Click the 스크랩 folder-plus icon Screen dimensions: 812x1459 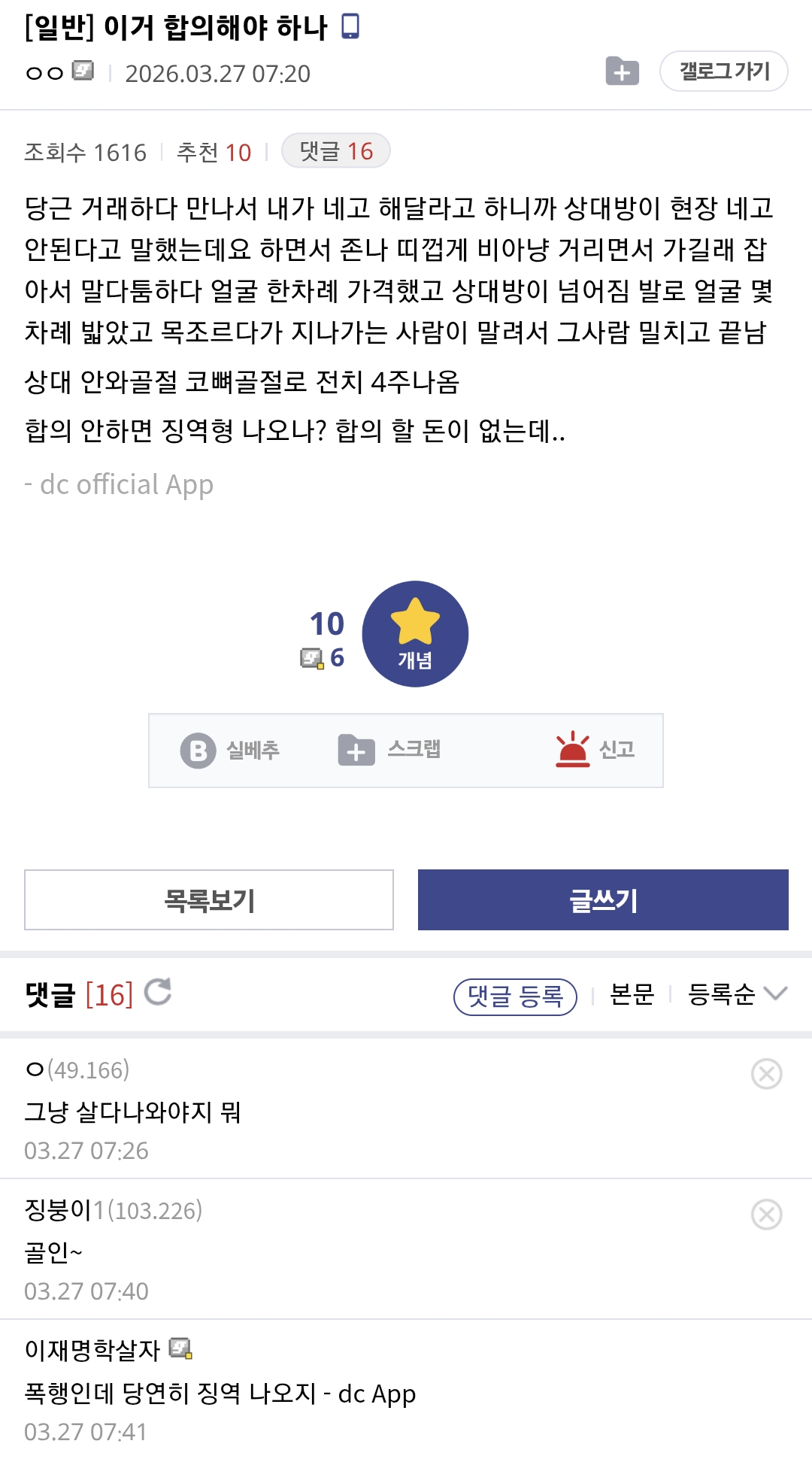coord(356,749)
